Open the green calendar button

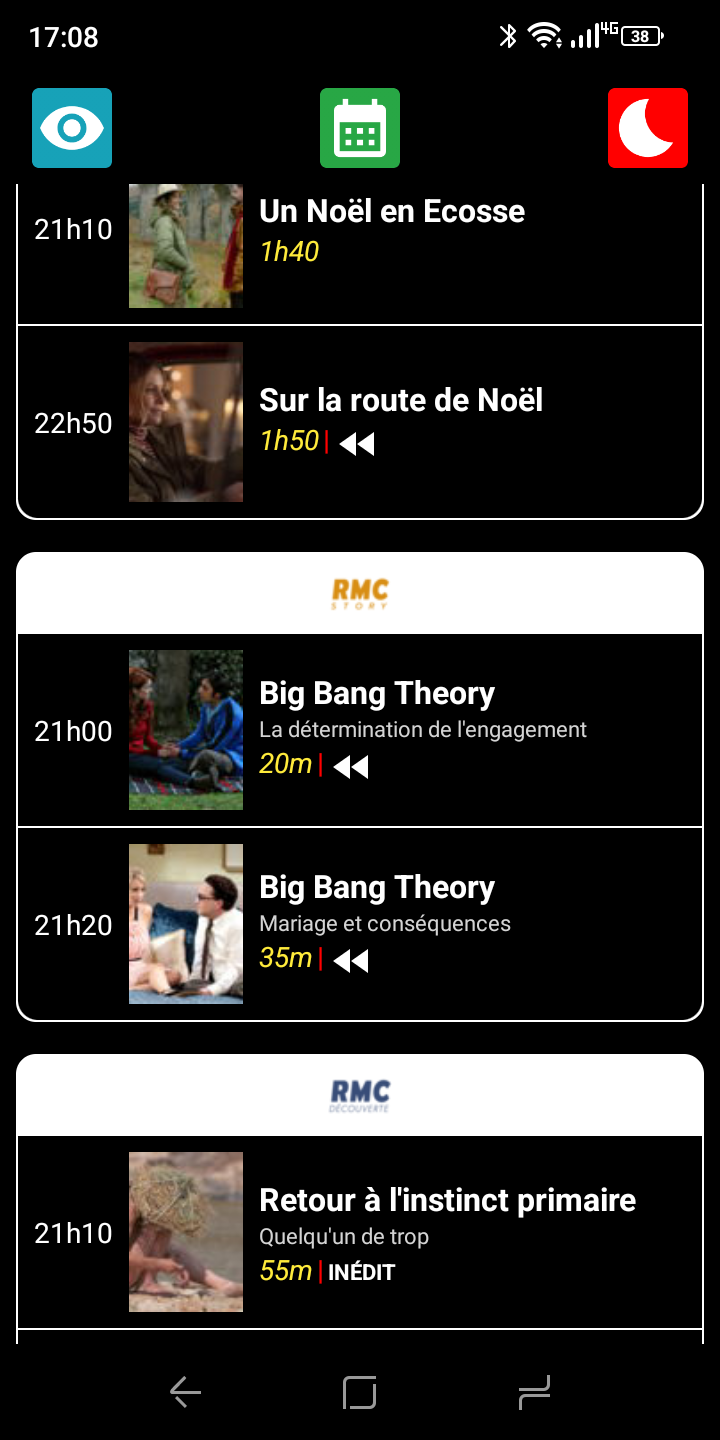tap(360, 128)
